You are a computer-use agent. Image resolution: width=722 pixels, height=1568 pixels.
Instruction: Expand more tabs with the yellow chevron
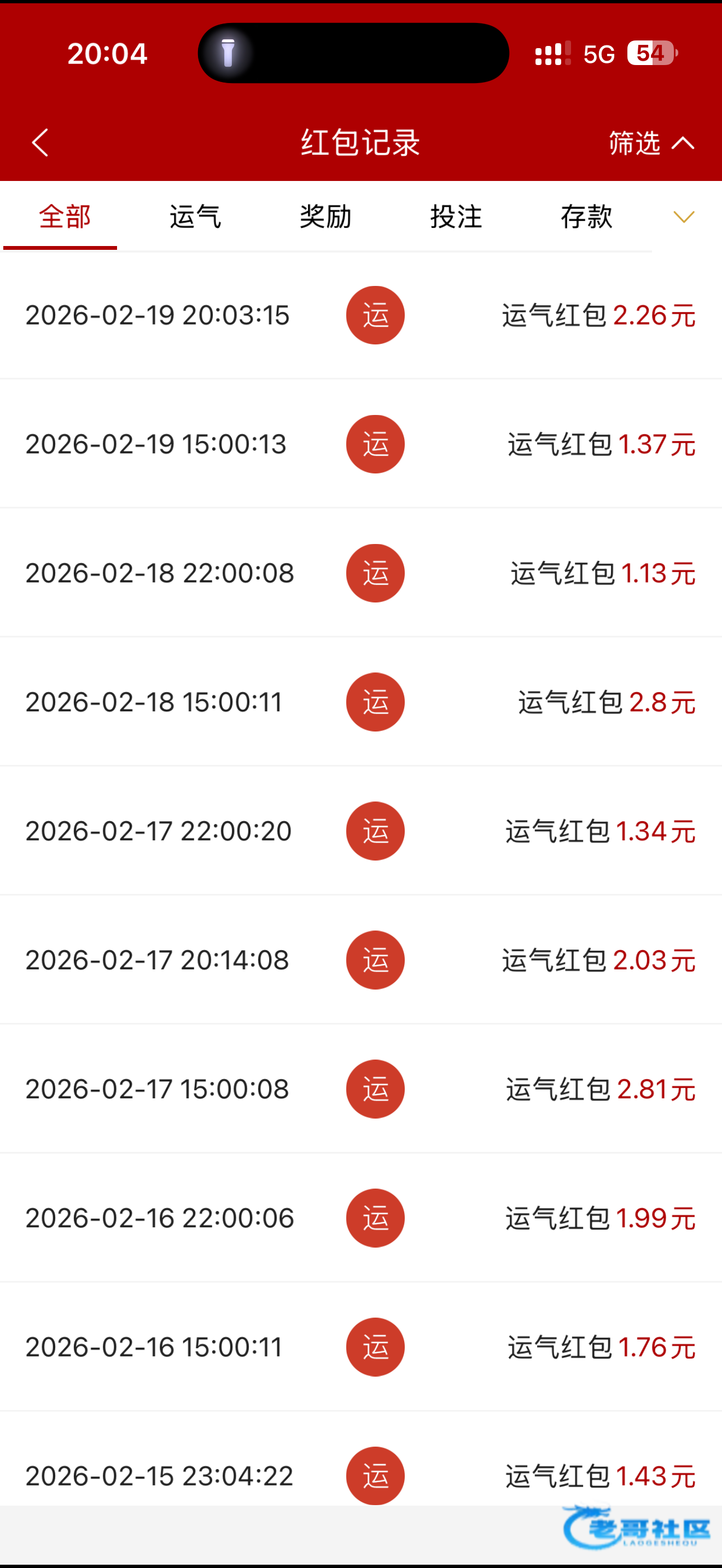(684, 217)
